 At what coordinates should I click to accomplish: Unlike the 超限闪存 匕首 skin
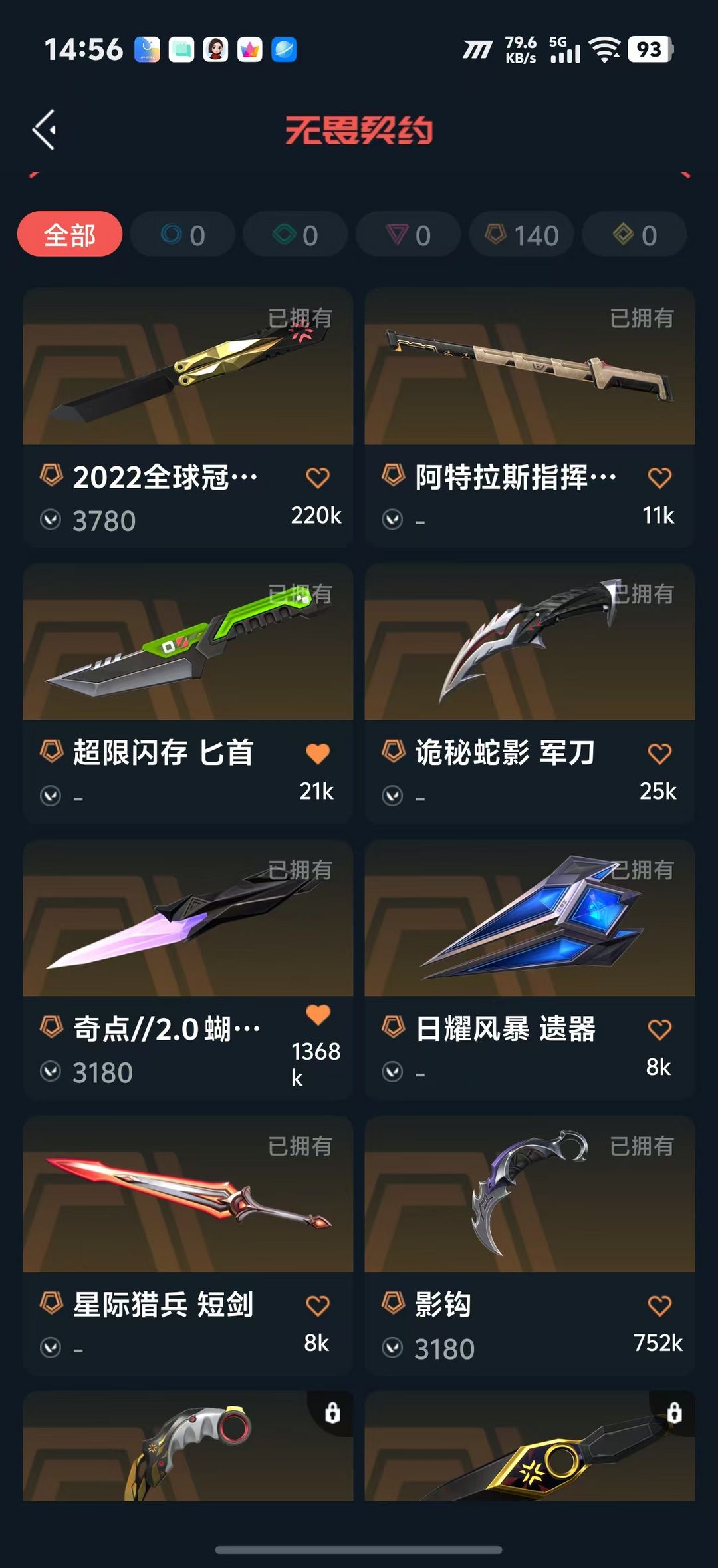pos(317,754)
